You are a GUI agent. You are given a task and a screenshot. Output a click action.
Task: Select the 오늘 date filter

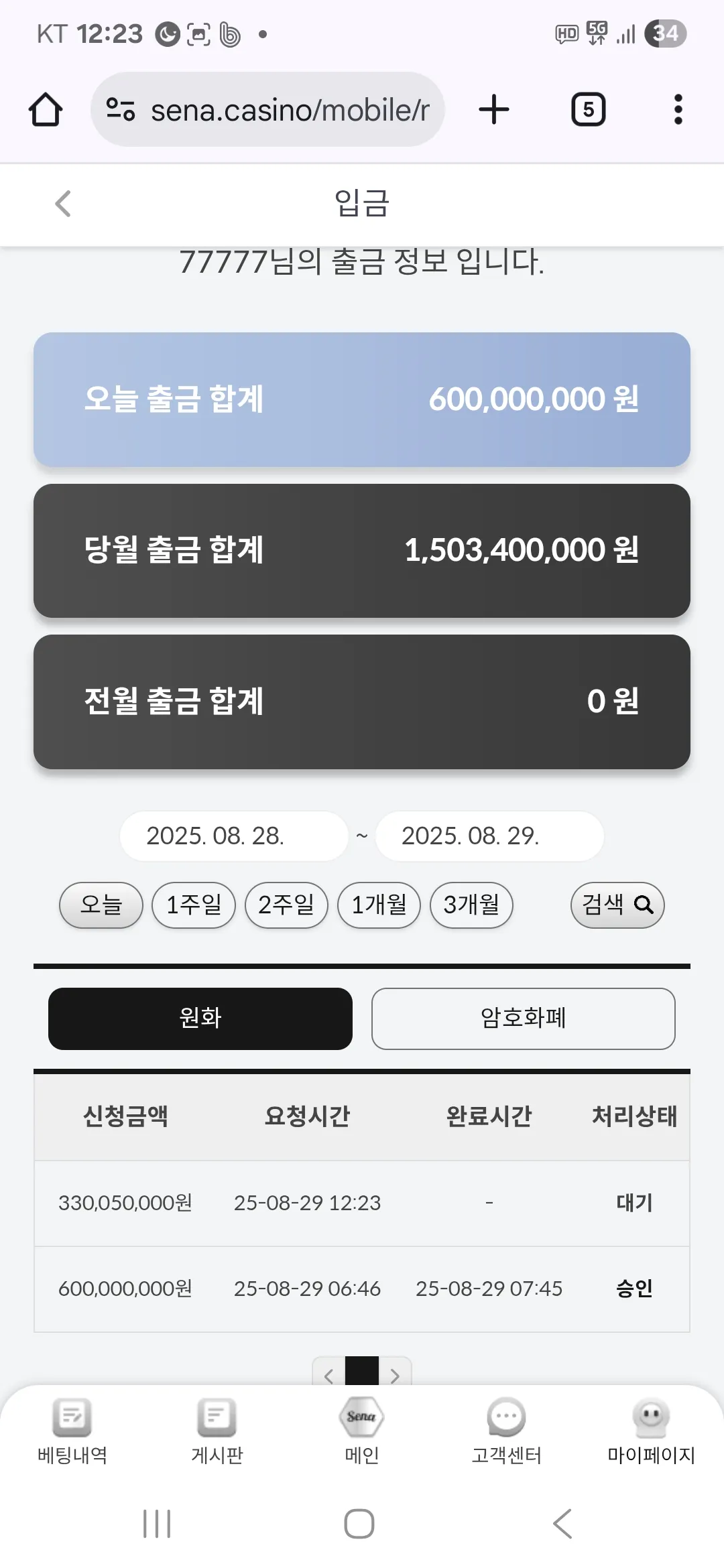tap(101, 905)
